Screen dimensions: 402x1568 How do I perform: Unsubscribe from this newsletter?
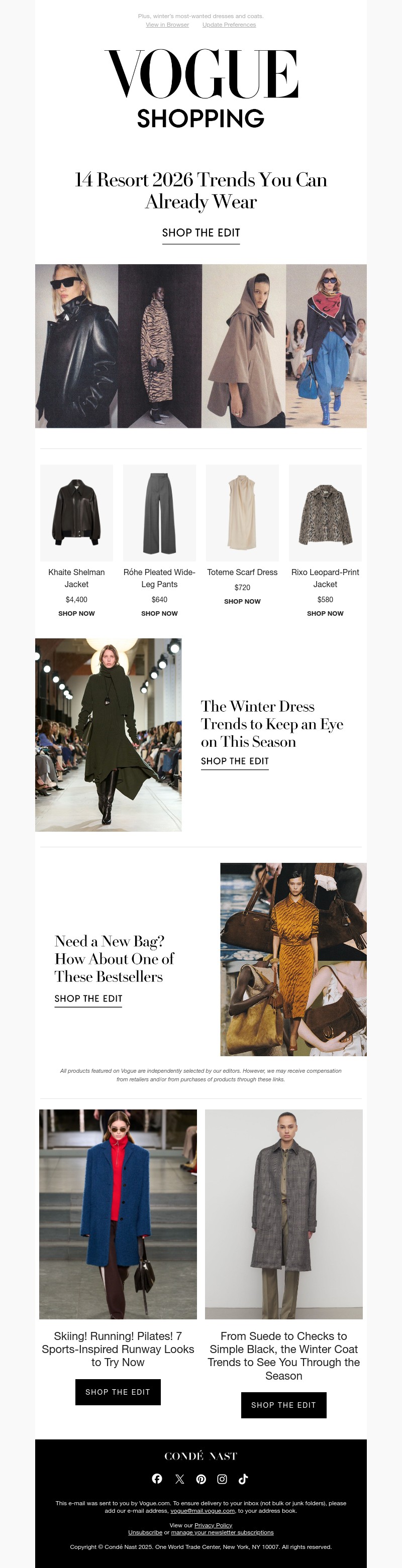pos(145,1533)
